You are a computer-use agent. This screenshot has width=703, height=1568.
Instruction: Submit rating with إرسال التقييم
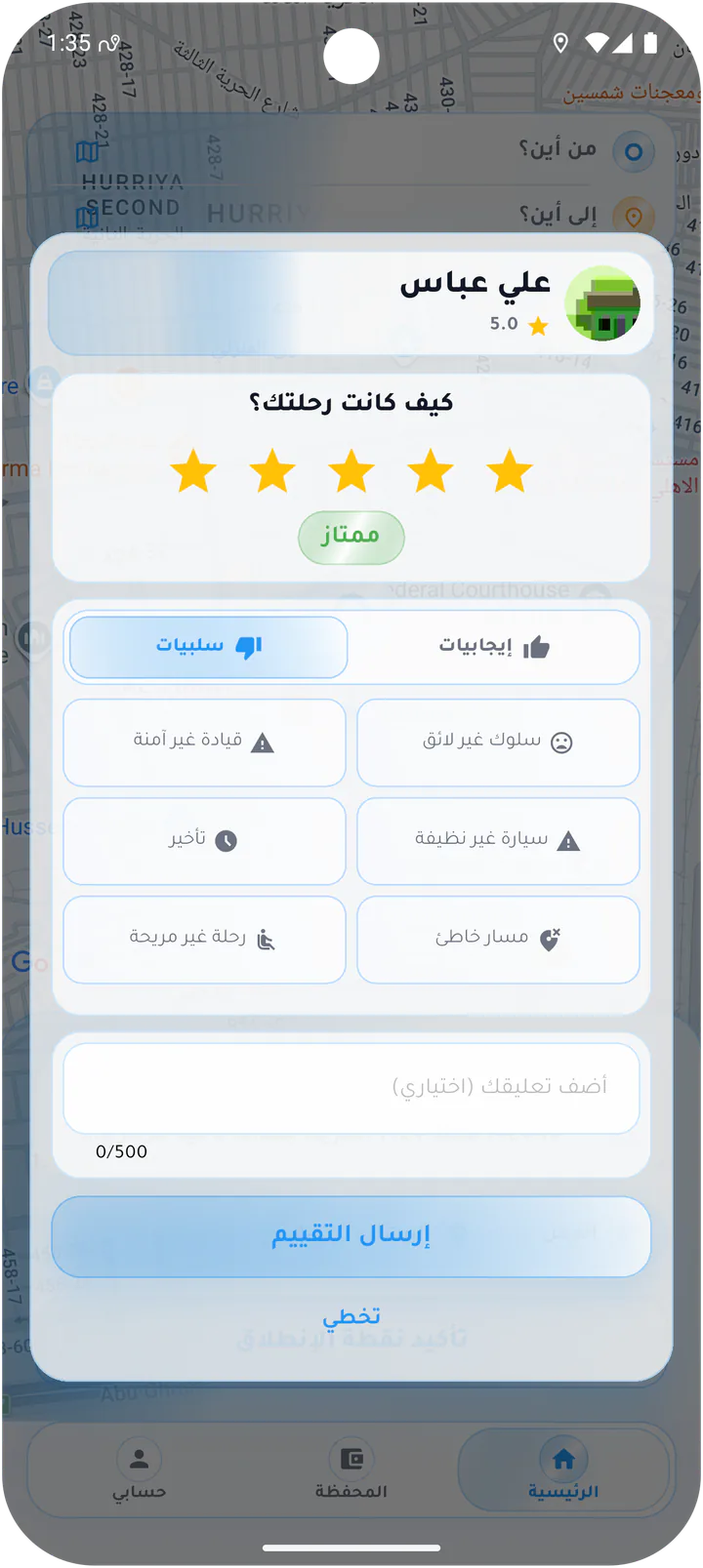click(x=351, y=1236)
